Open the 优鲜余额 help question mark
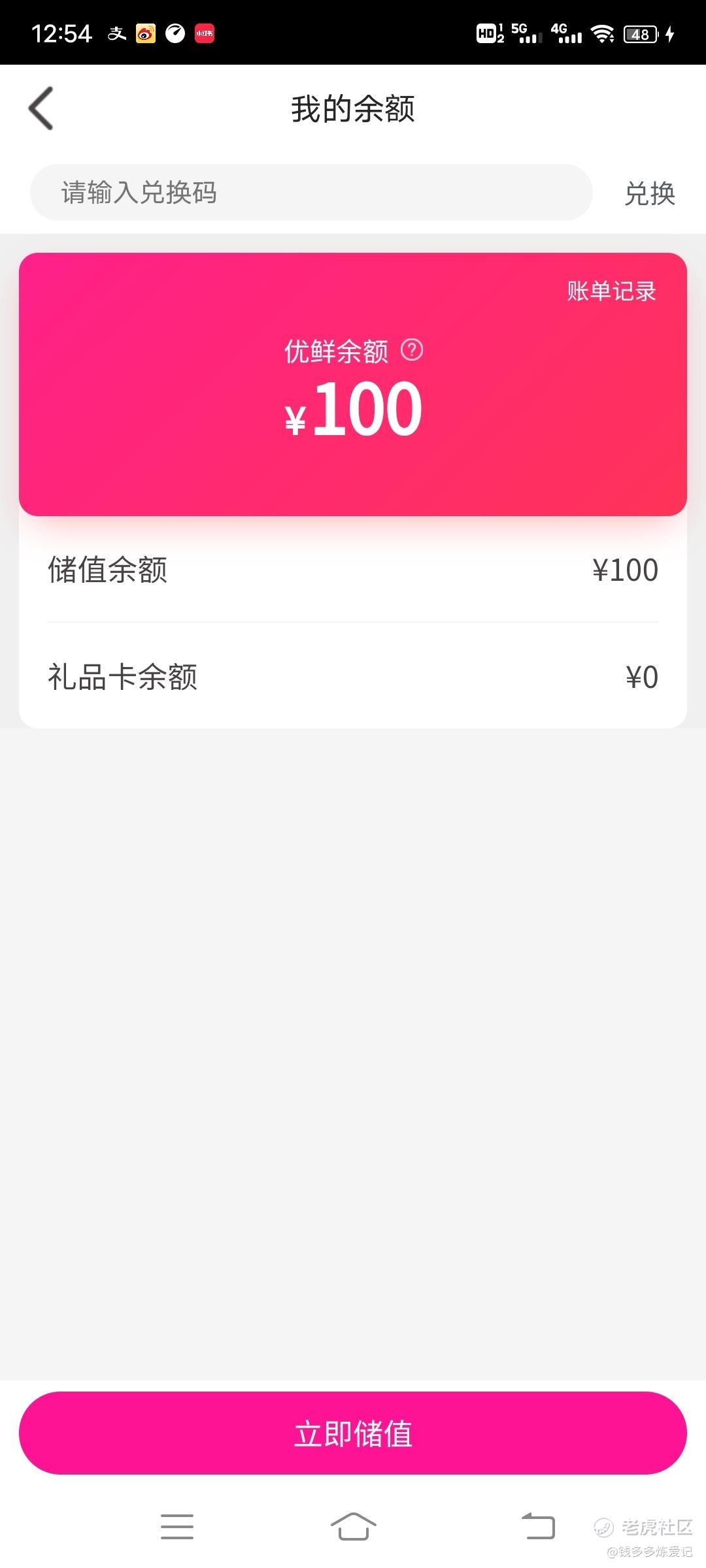The image size is (706, 1568). click(x=412, y=350)
